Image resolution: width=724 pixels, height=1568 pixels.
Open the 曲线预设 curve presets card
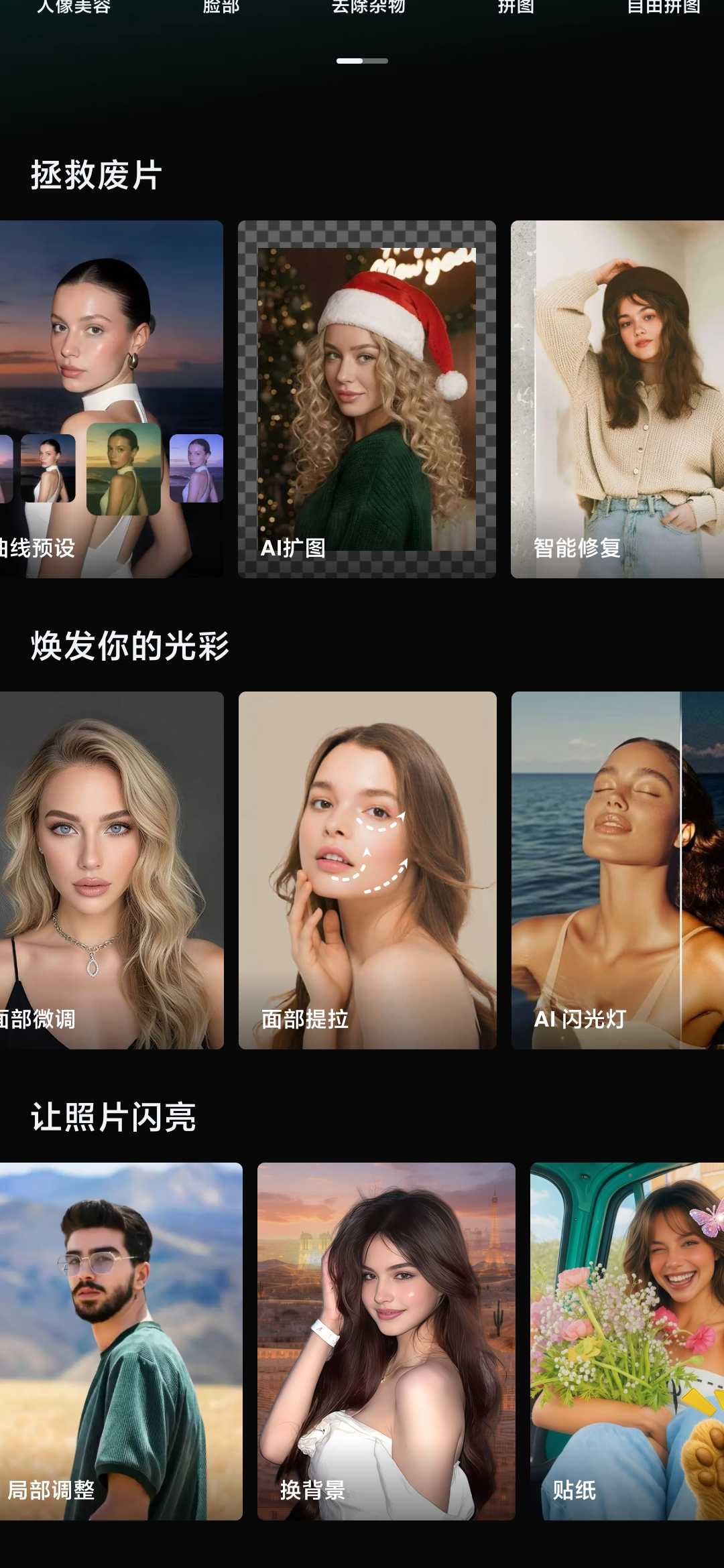(x=111, y=399)
